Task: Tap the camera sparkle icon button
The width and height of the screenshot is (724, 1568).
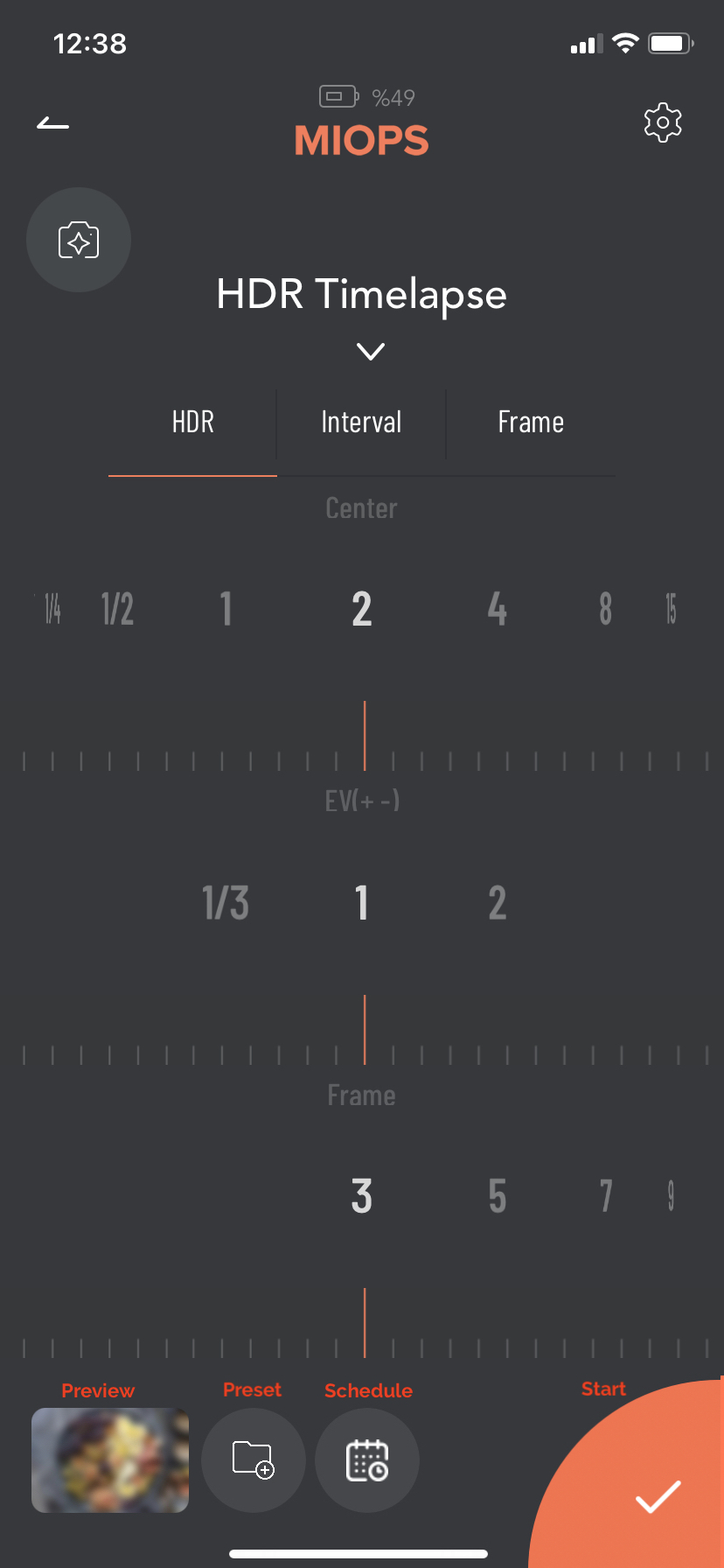Action: pos(79,240)
